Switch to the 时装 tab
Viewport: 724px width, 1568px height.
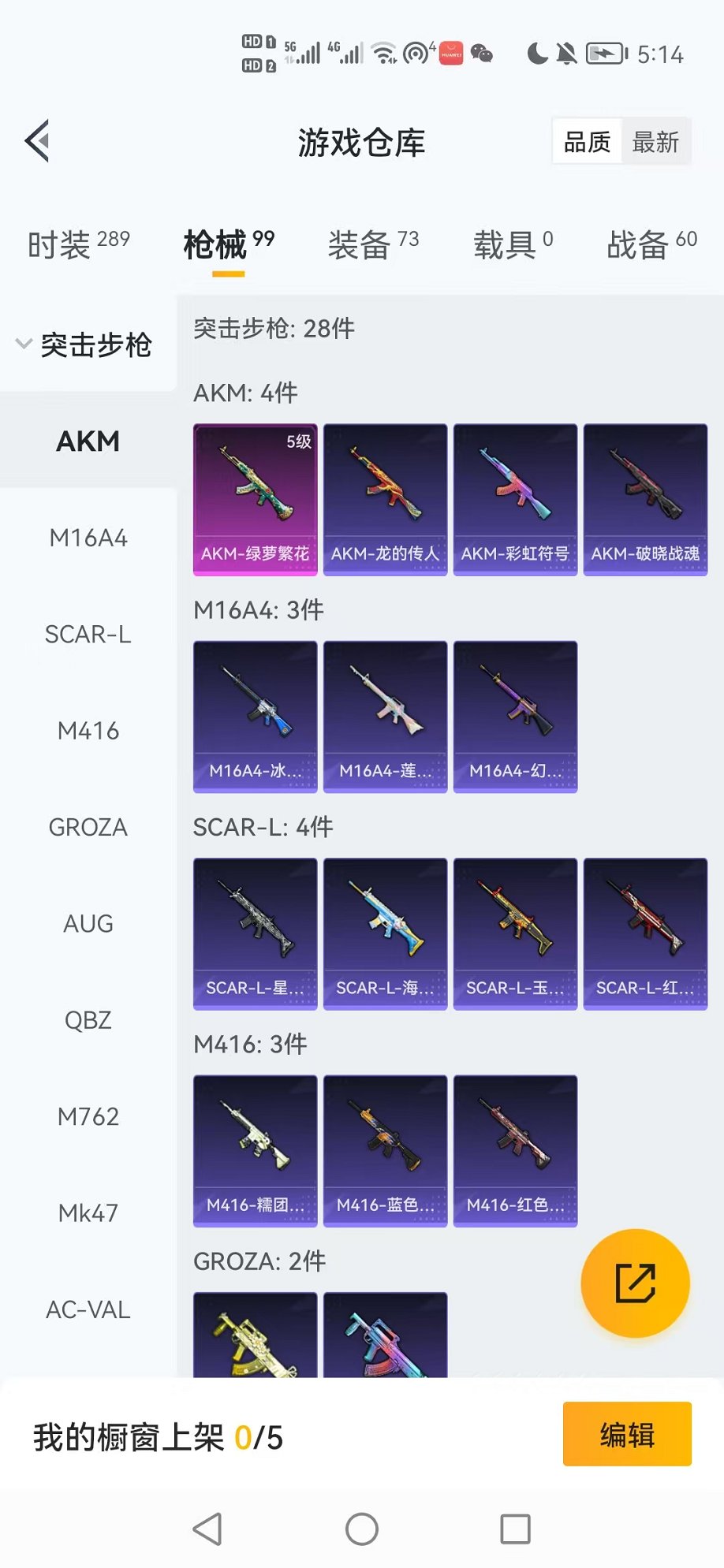click(x=78, y=244)
